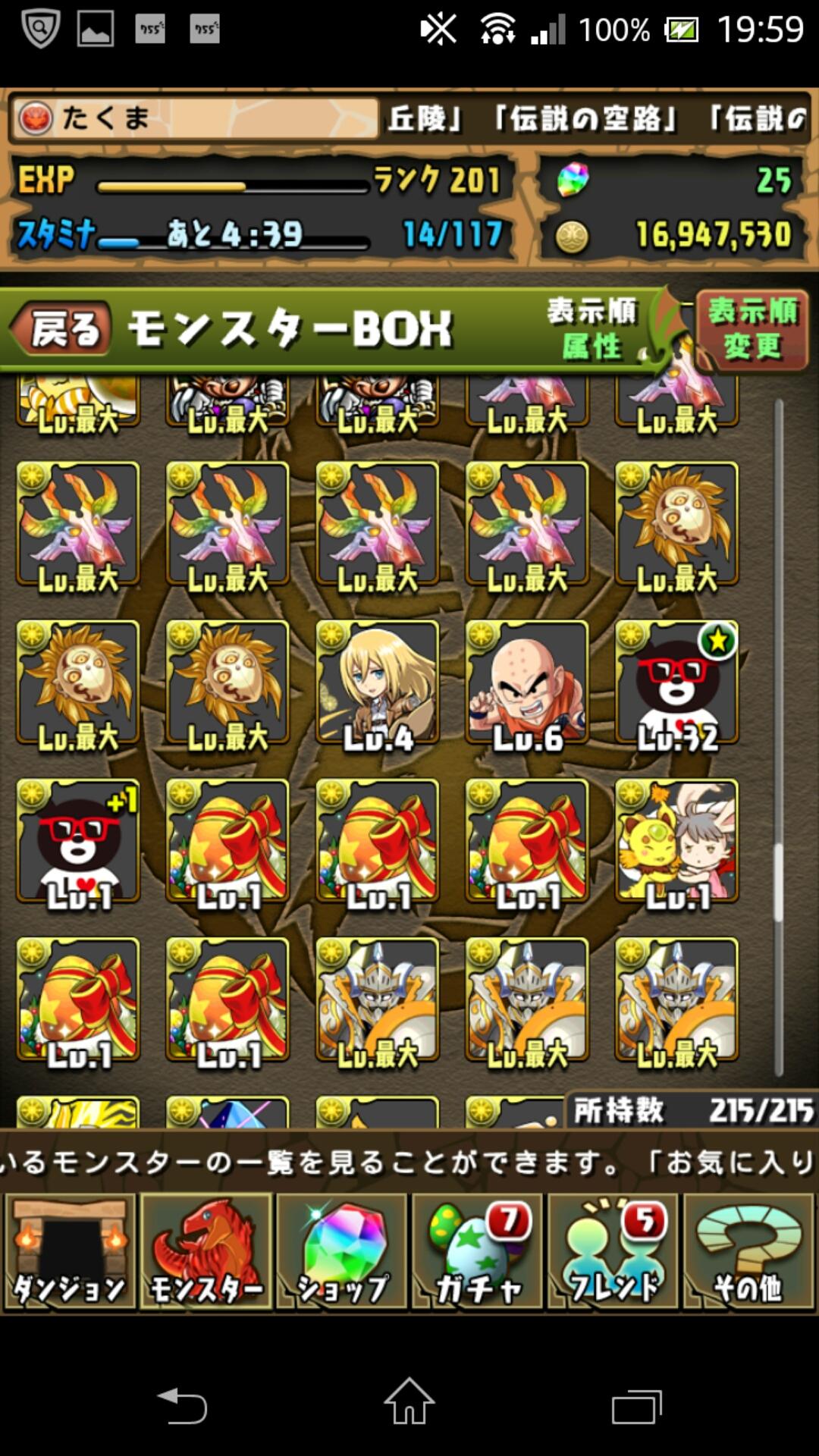
Task: Open the ダンジョン tab
Action: [70, 1253]
